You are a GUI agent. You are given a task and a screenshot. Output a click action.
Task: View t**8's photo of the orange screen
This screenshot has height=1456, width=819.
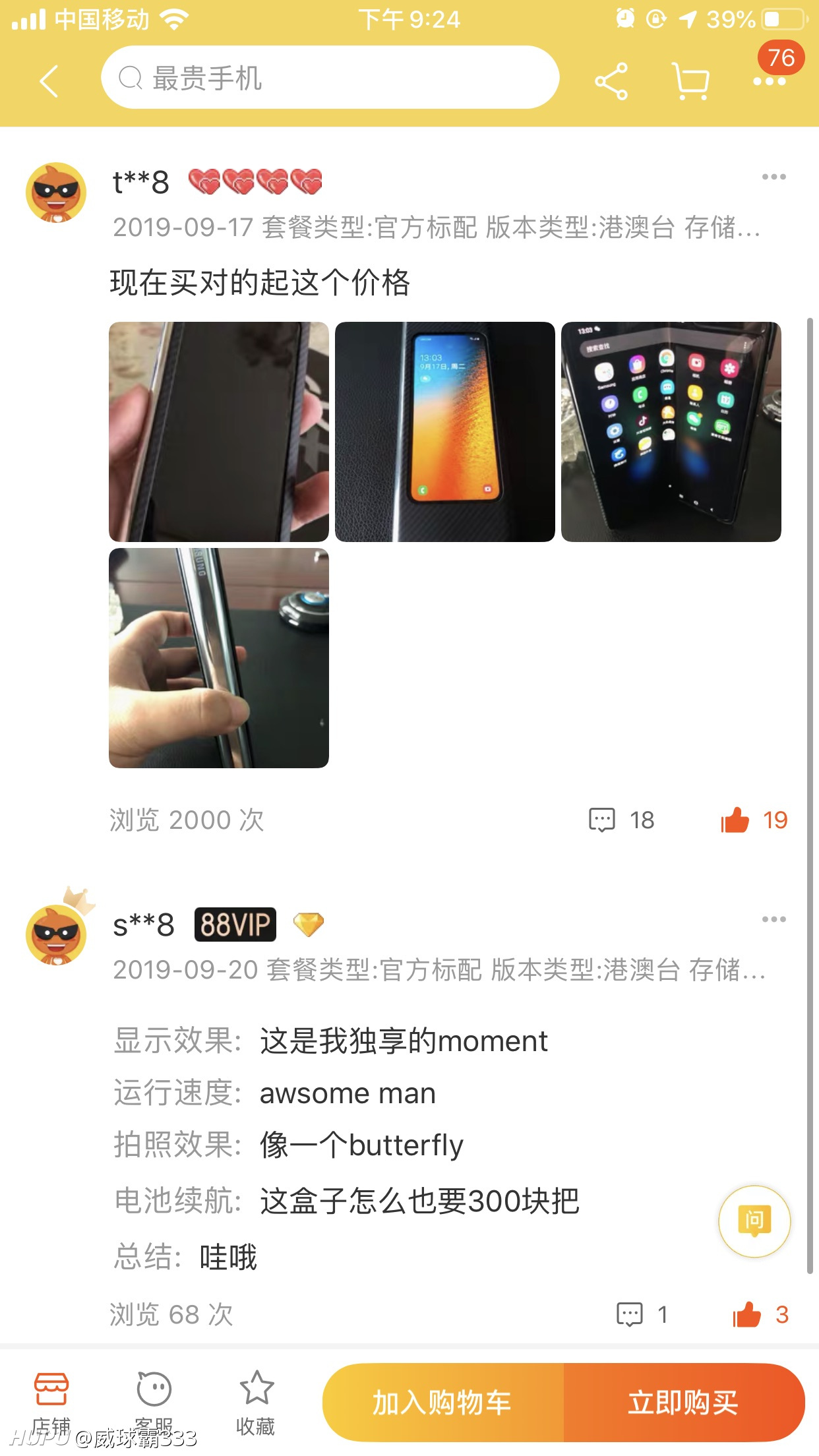click(445, 432)
